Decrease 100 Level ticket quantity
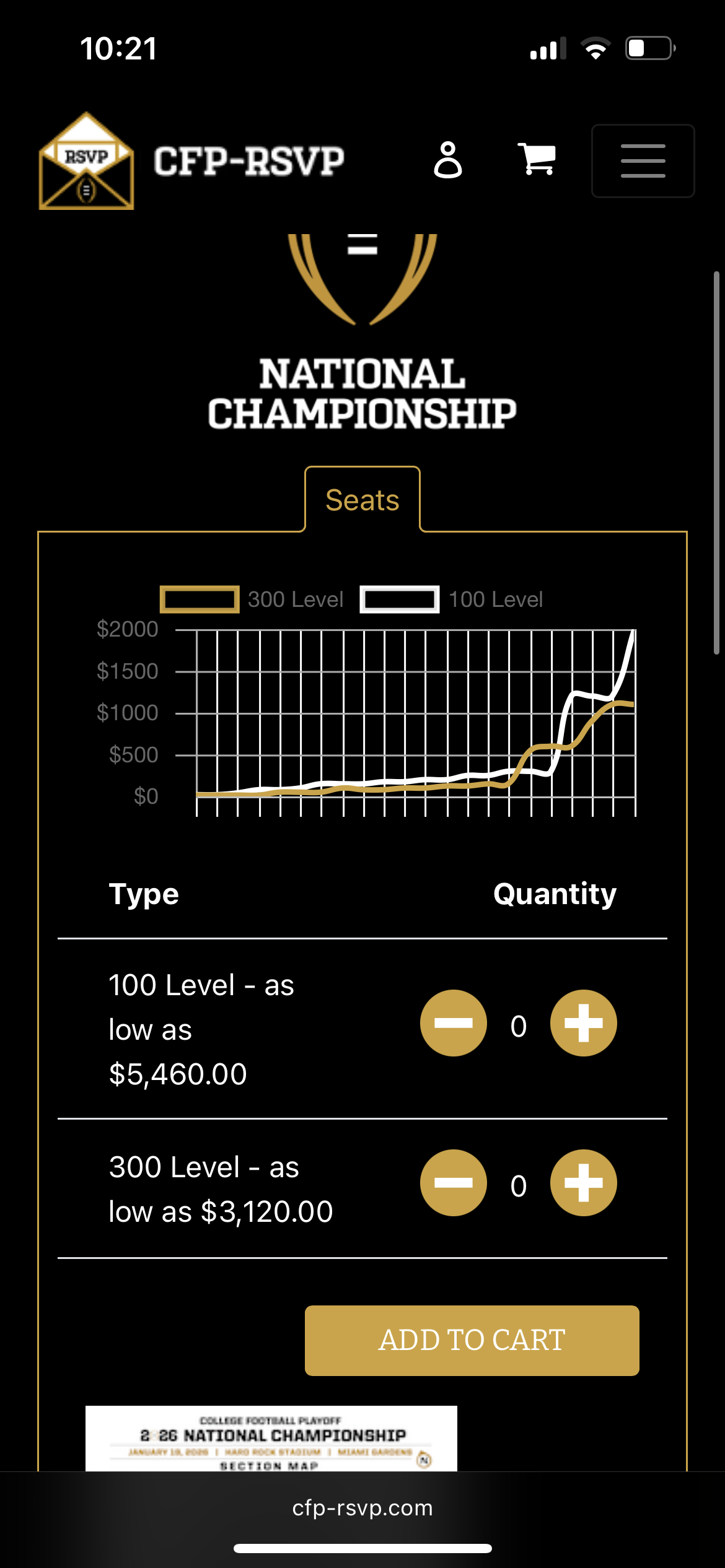725x1568 pixels. [x=454, y=1023]
